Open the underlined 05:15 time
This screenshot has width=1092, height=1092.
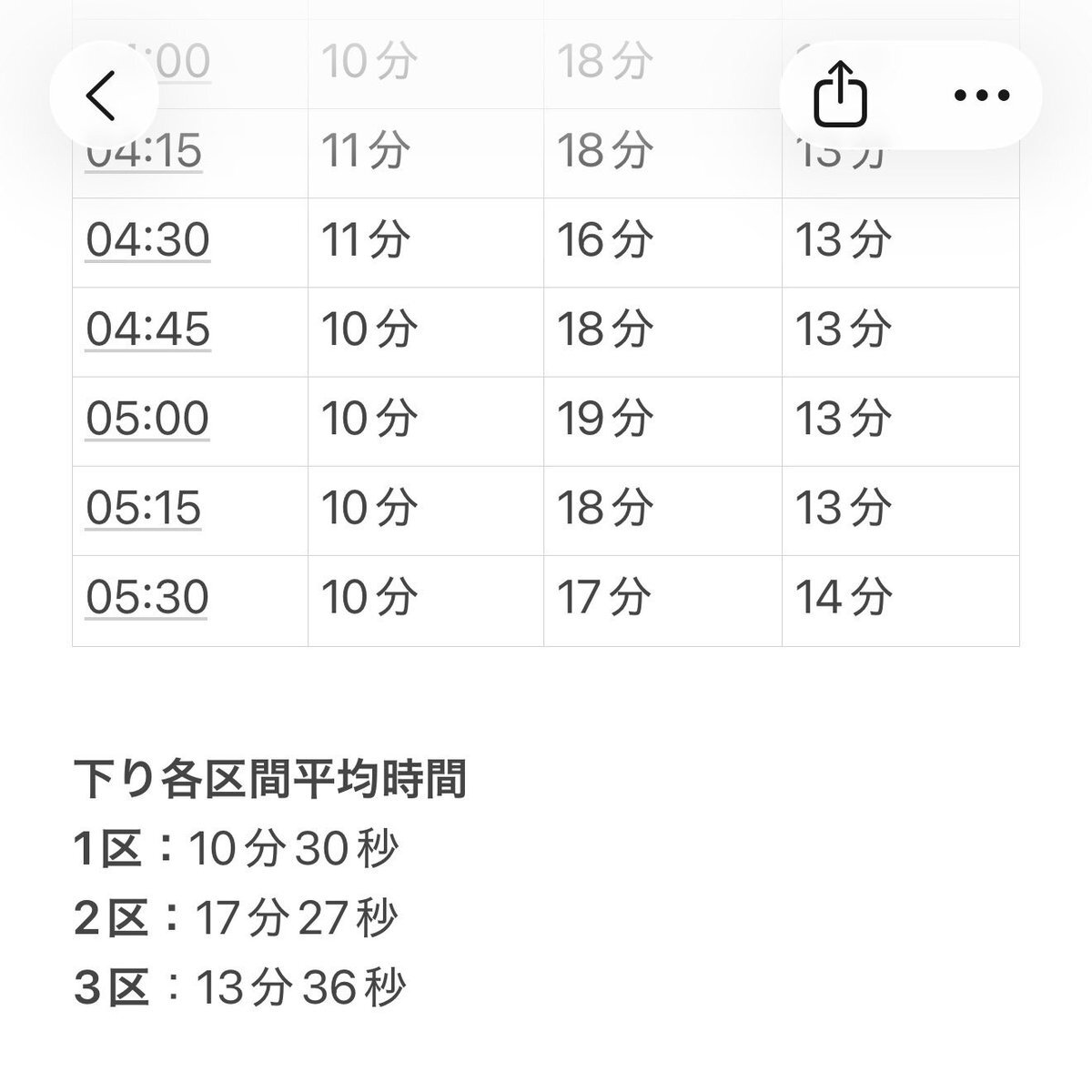pos(144,508)
